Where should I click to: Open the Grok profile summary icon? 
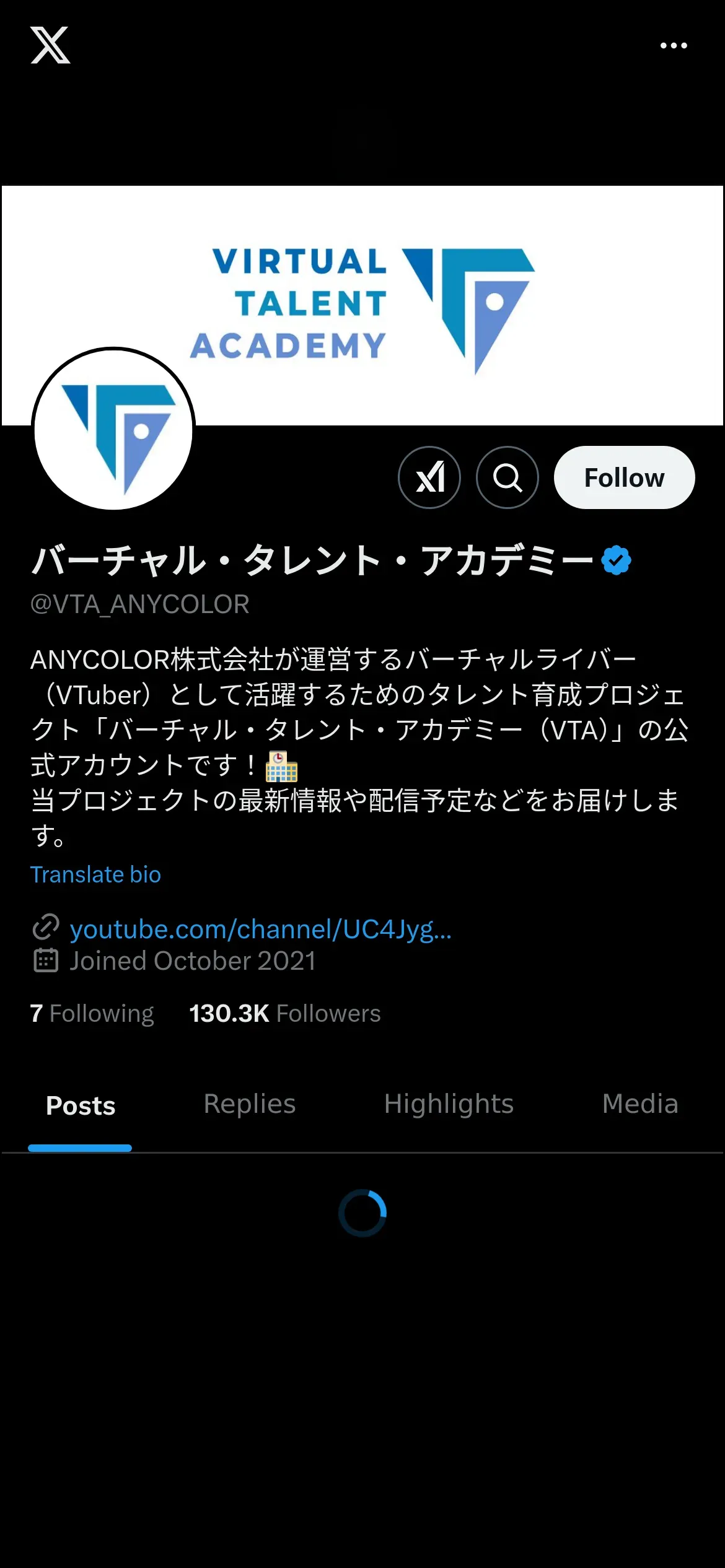tap(429, 477)
